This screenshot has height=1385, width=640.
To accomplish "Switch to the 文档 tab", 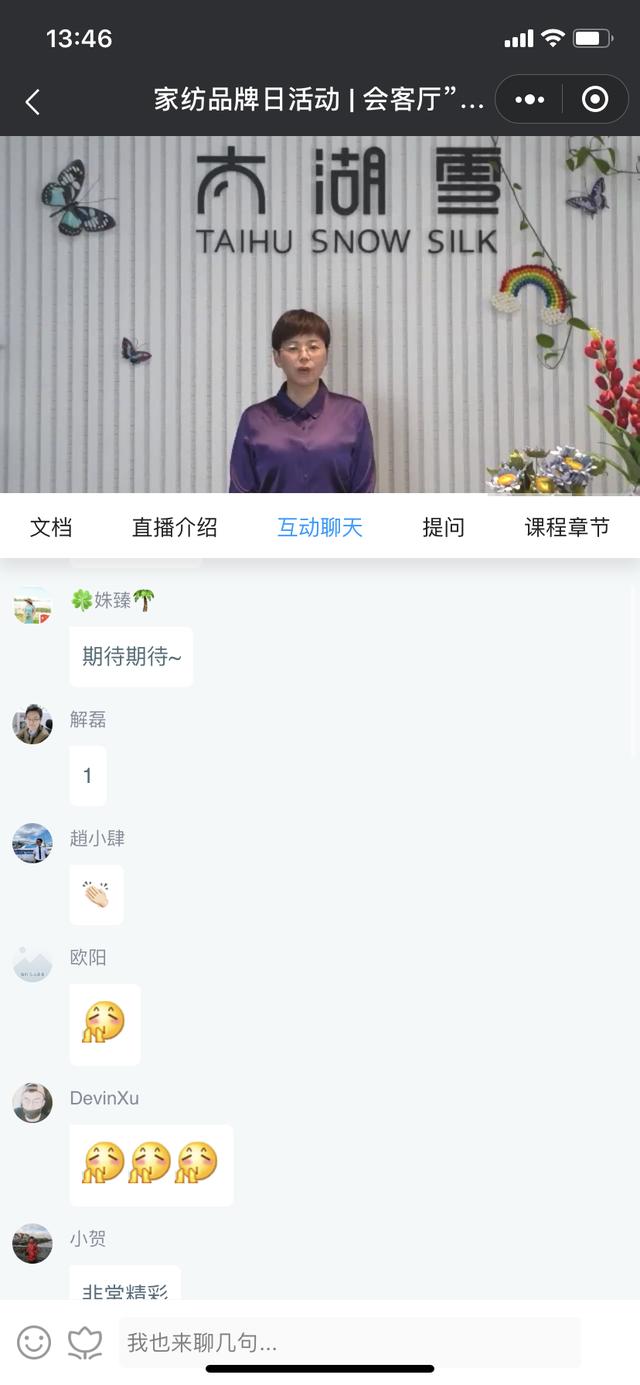I will (51, 527).
